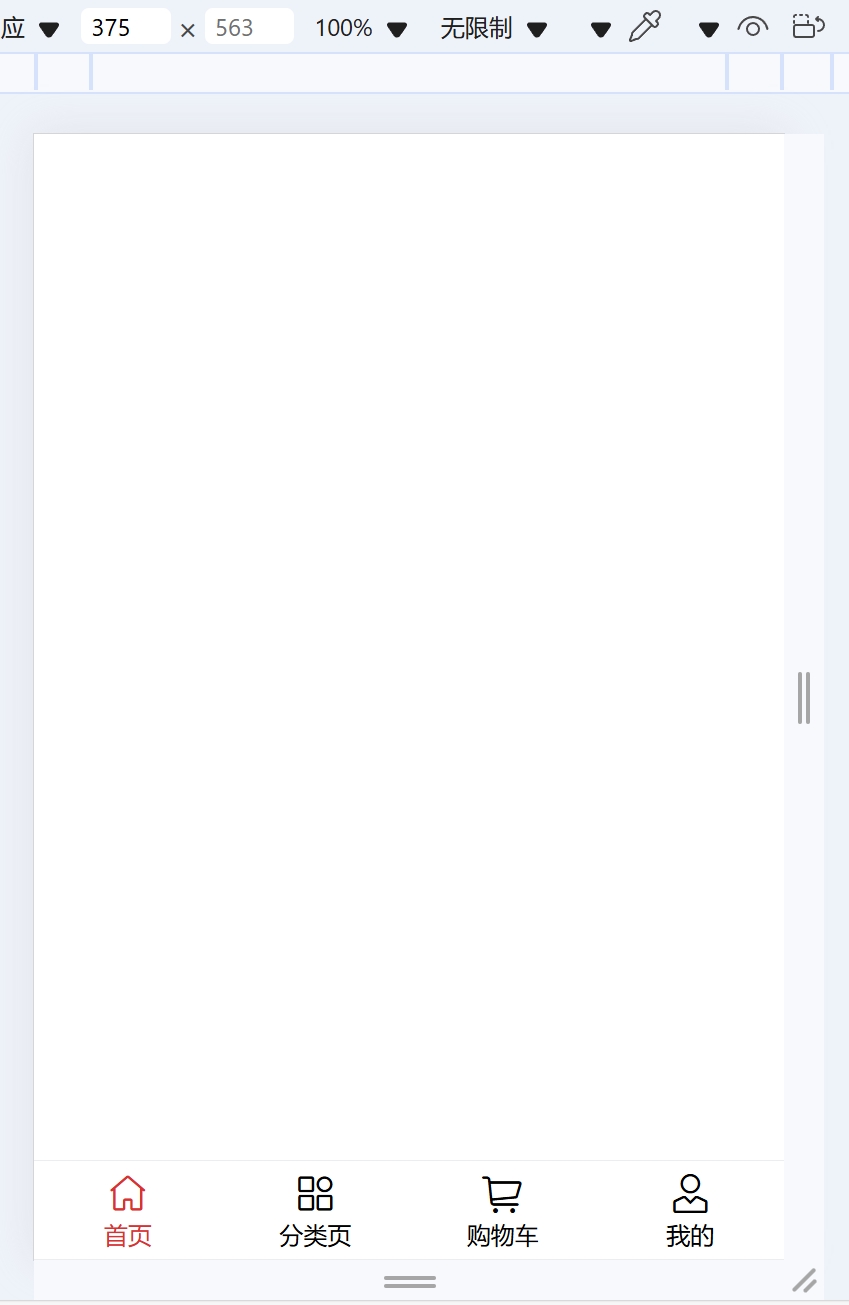Go to the 购物车 tab
Viewport: 849px width, 1305px height.
[502, 1211]
